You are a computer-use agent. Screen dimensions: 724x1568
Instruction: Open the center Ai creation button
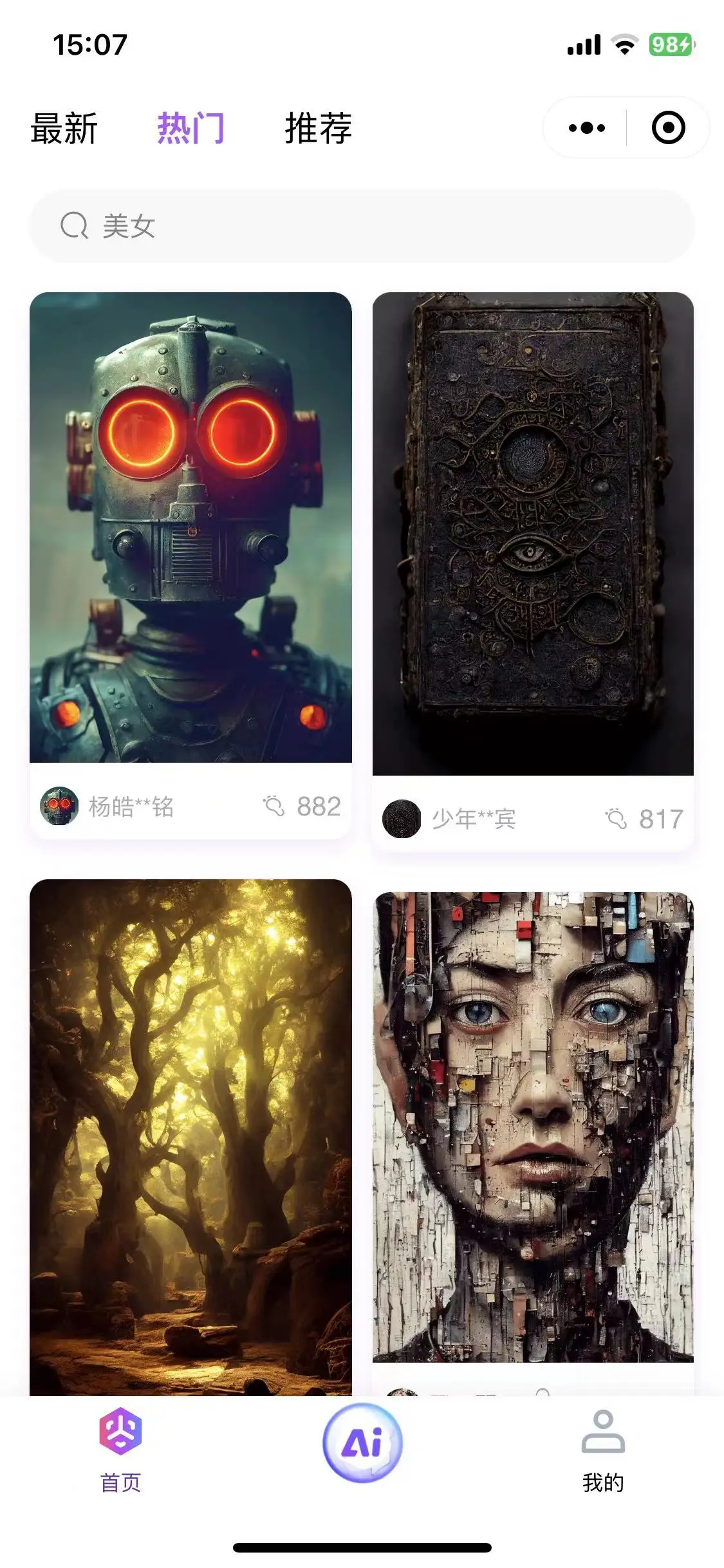click(x=362, y=1442)
